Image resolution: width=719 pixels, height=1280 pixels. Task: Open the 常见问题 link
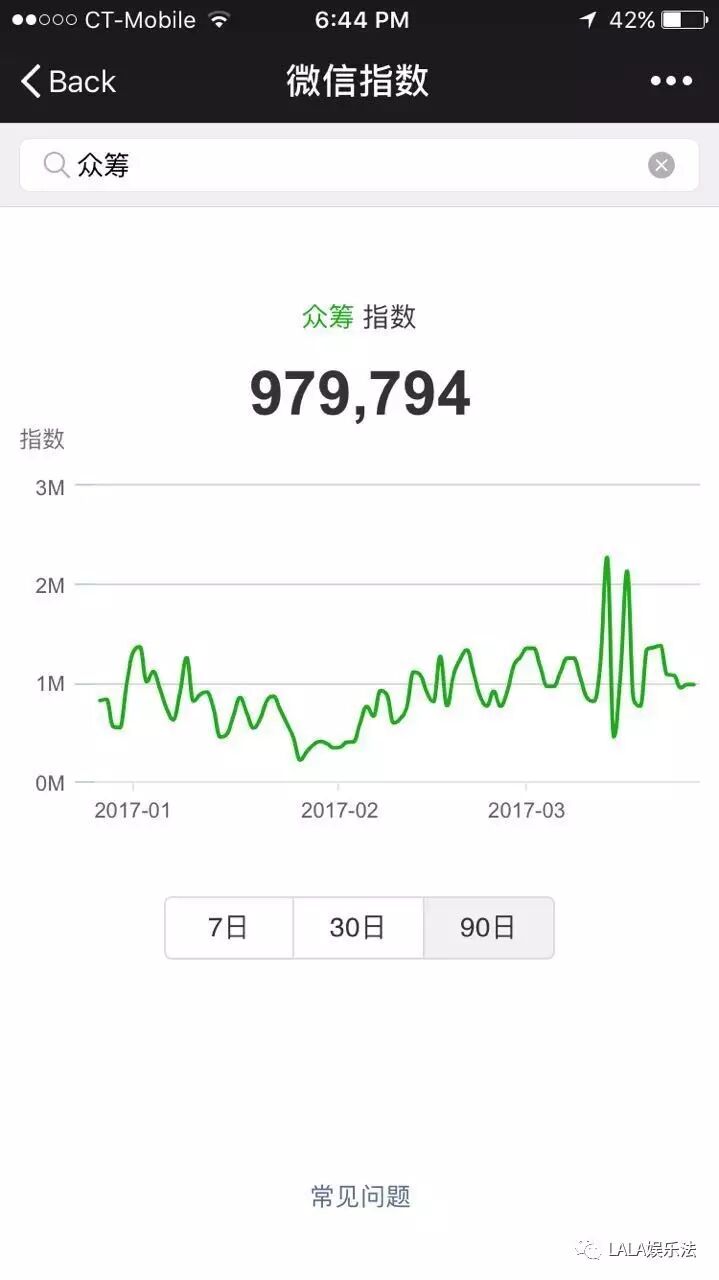(x=360, y=1196)
